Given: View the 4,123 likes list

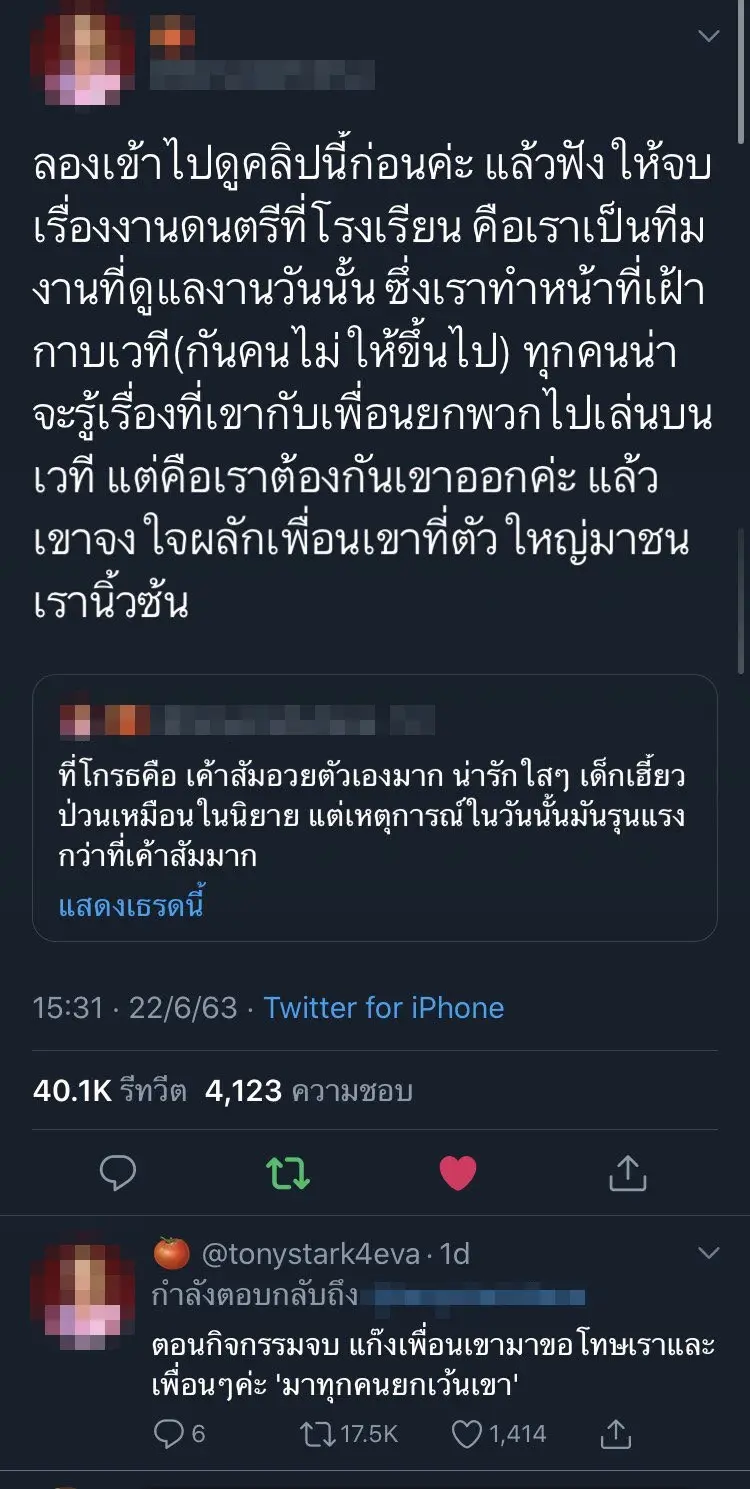Looking at the screenshot, I should pos(308,1091).
